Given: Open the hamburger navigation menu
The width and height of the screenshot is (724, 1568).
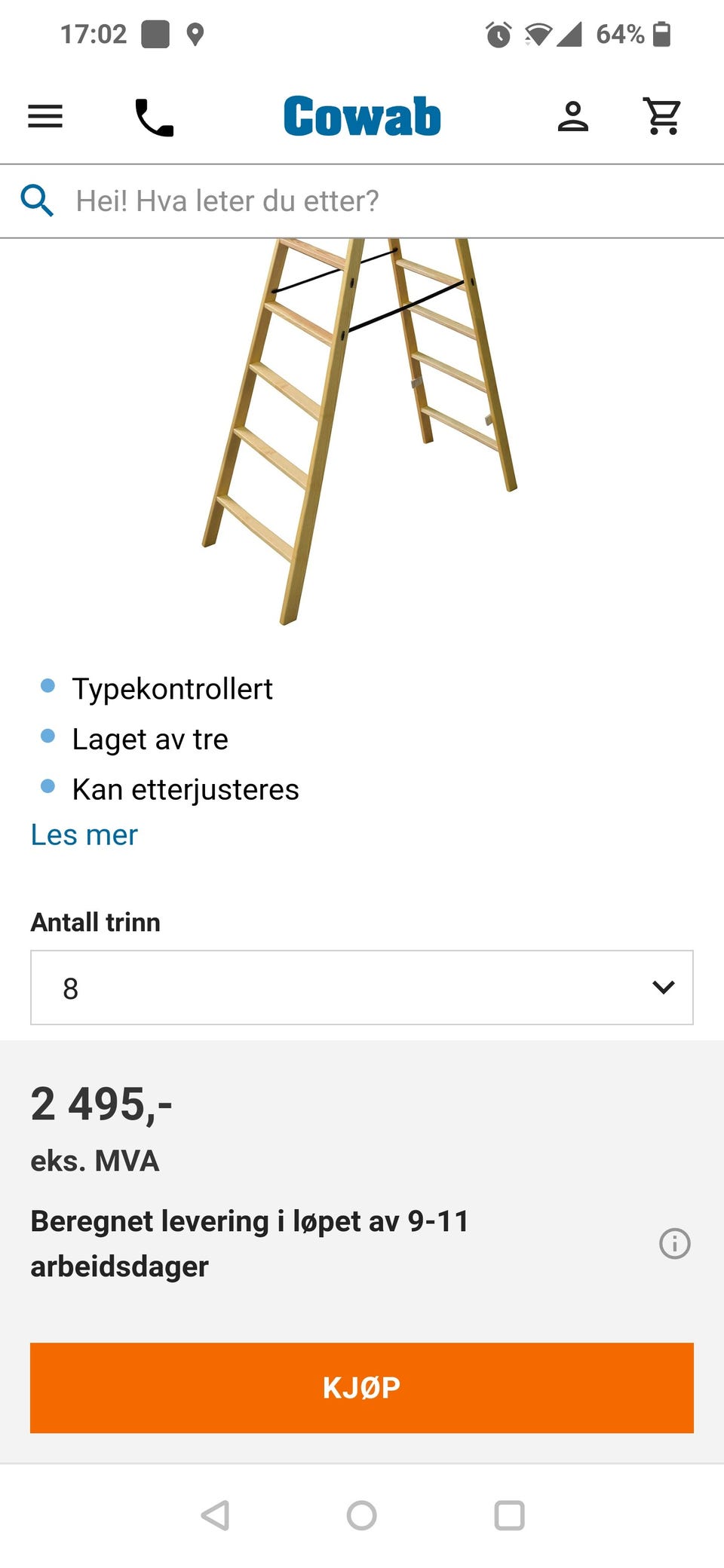Looking at the screenshot, I should coord(45,116).
